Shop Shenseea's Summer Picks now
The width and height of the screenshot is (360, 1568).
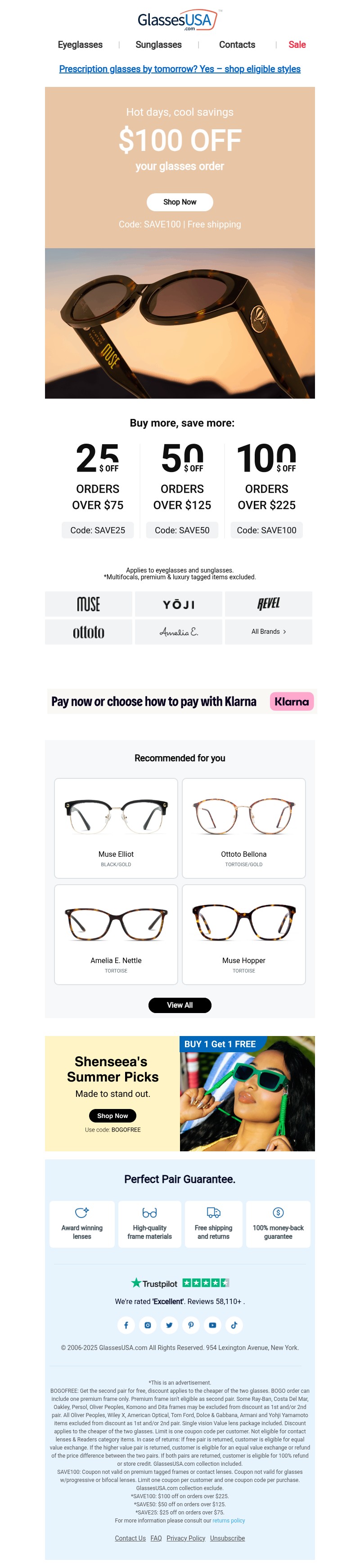click(x=112, y=1116)
